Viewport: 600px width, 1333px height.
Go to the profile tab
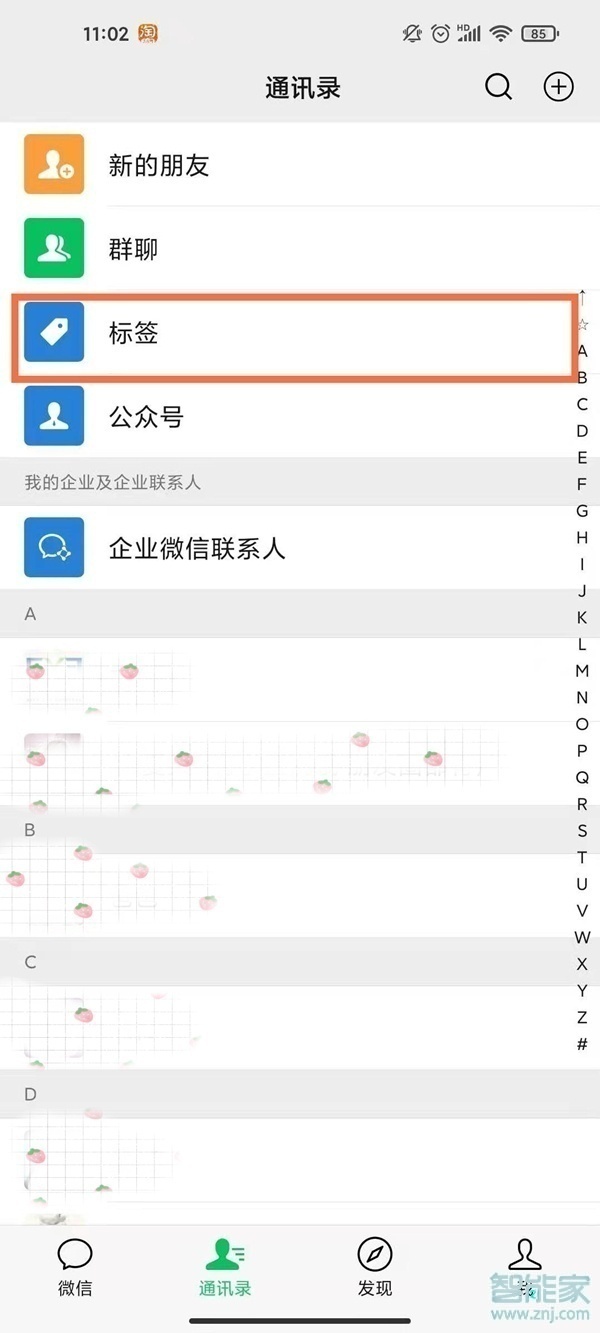tap(524, 1267)
